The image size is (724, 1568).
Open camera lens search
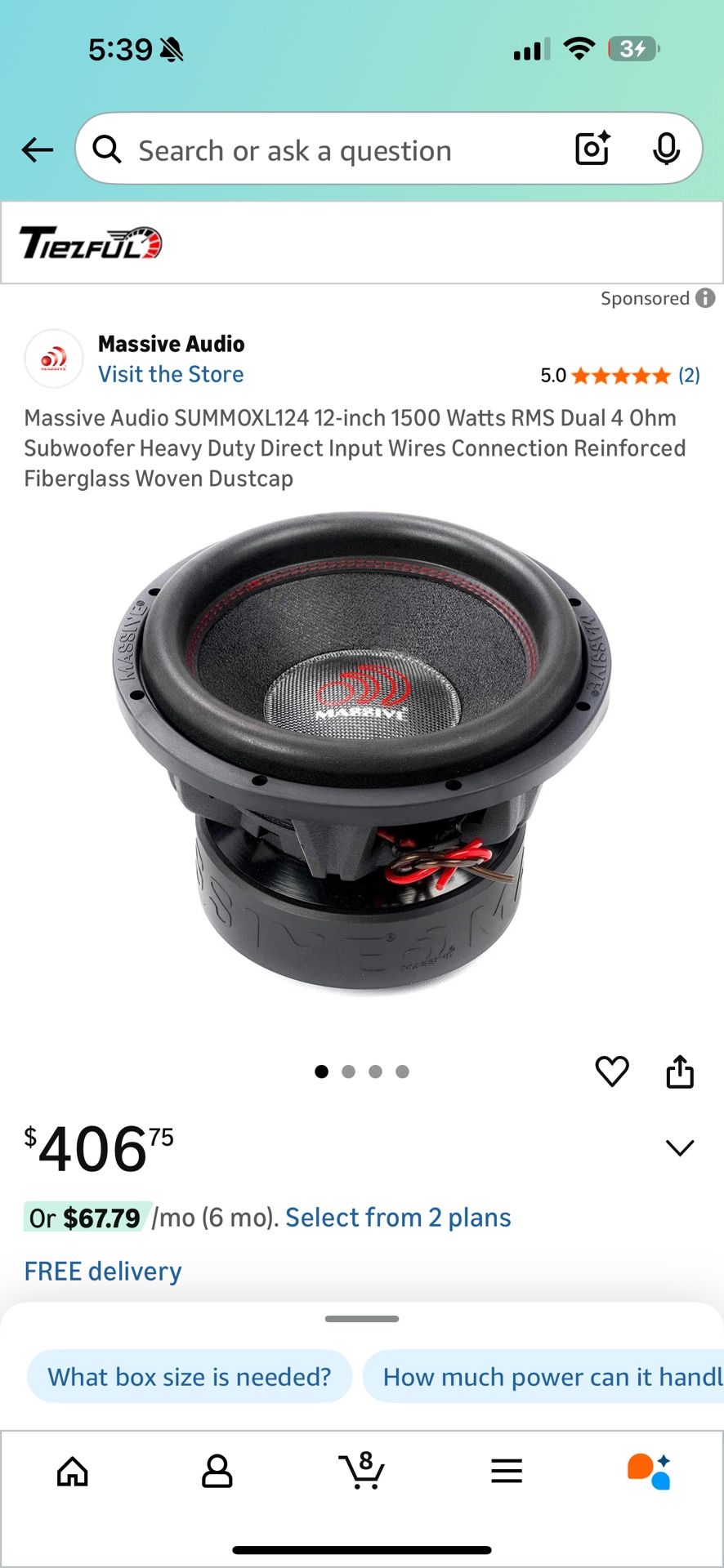coord(592,149)
